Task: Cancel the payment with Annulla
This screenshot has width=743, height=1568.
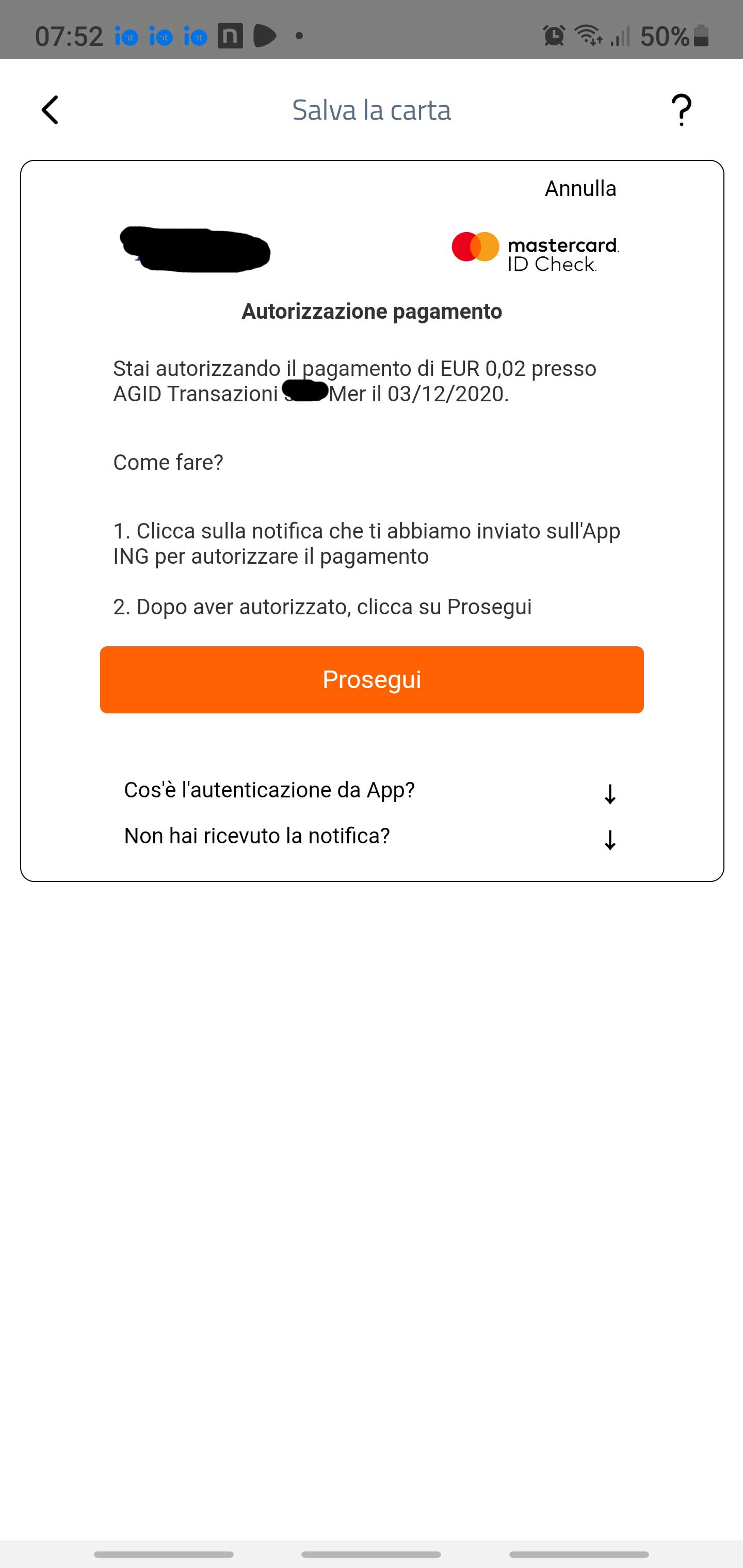Action: point(580,189)
